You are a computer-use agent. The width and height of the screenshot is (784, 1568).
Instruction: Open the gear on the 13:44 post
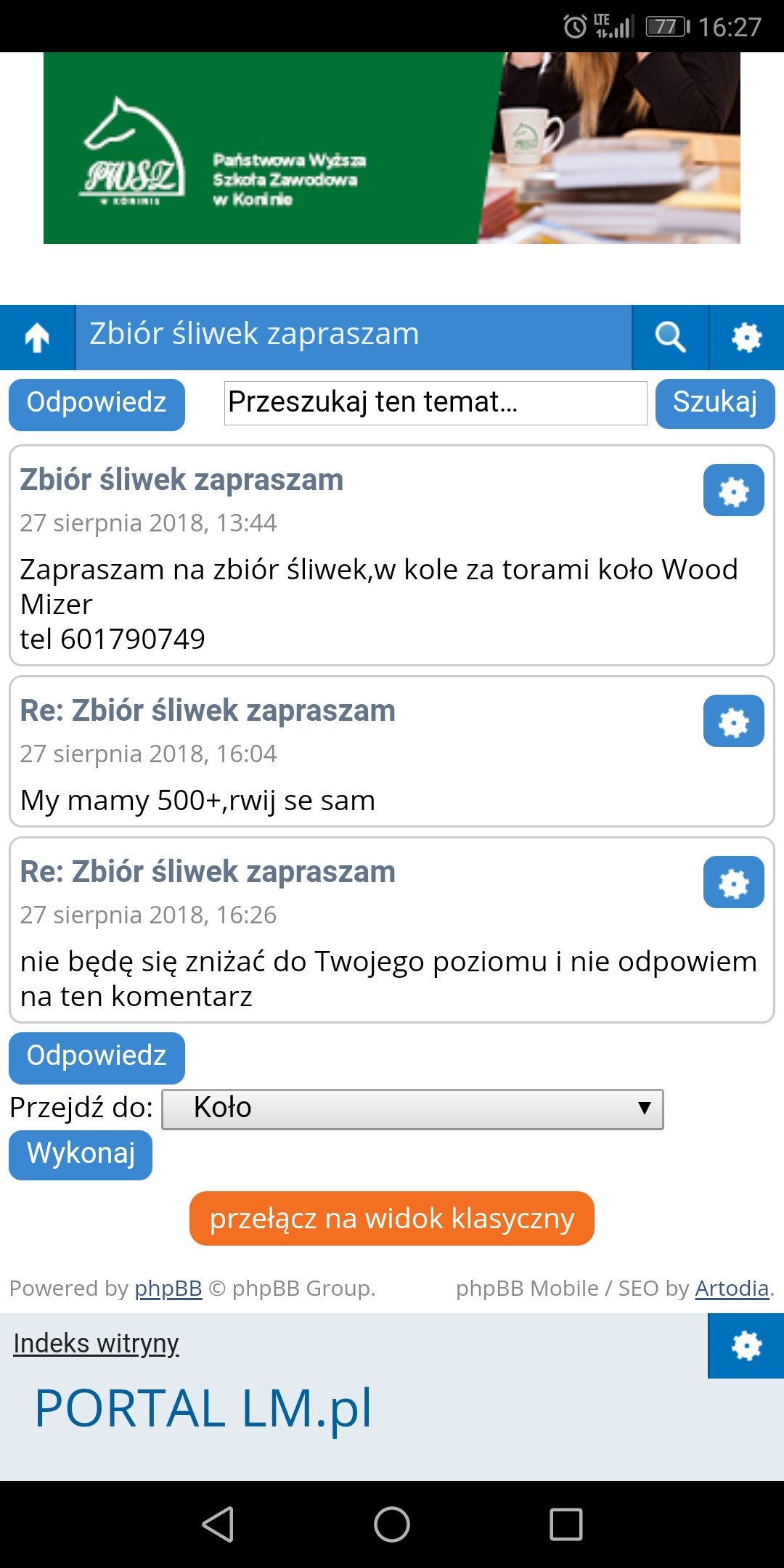pyautogui.click(x=733, y=491)
